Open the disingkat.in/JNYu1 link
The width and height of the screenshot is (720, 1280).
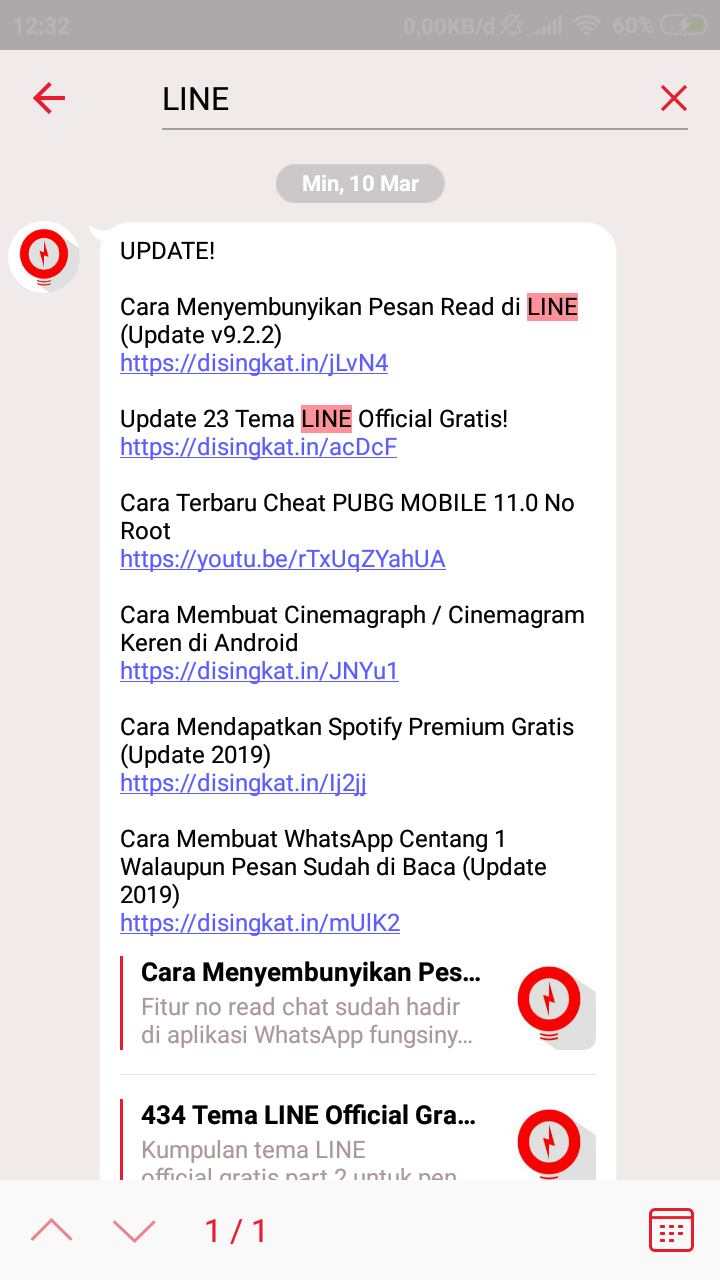point(259,671)
